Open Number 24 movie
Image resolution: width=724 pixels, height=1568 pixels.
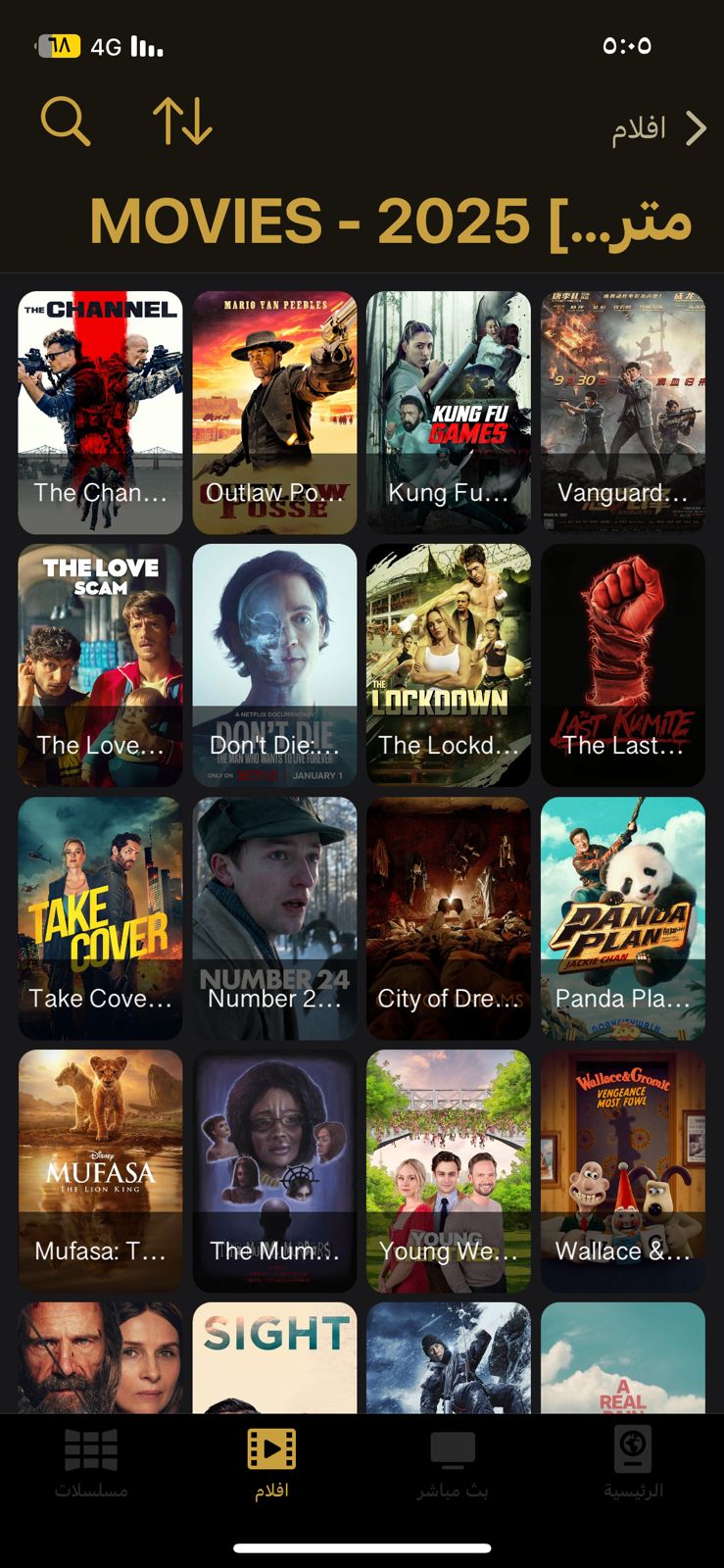coord(274,917)
